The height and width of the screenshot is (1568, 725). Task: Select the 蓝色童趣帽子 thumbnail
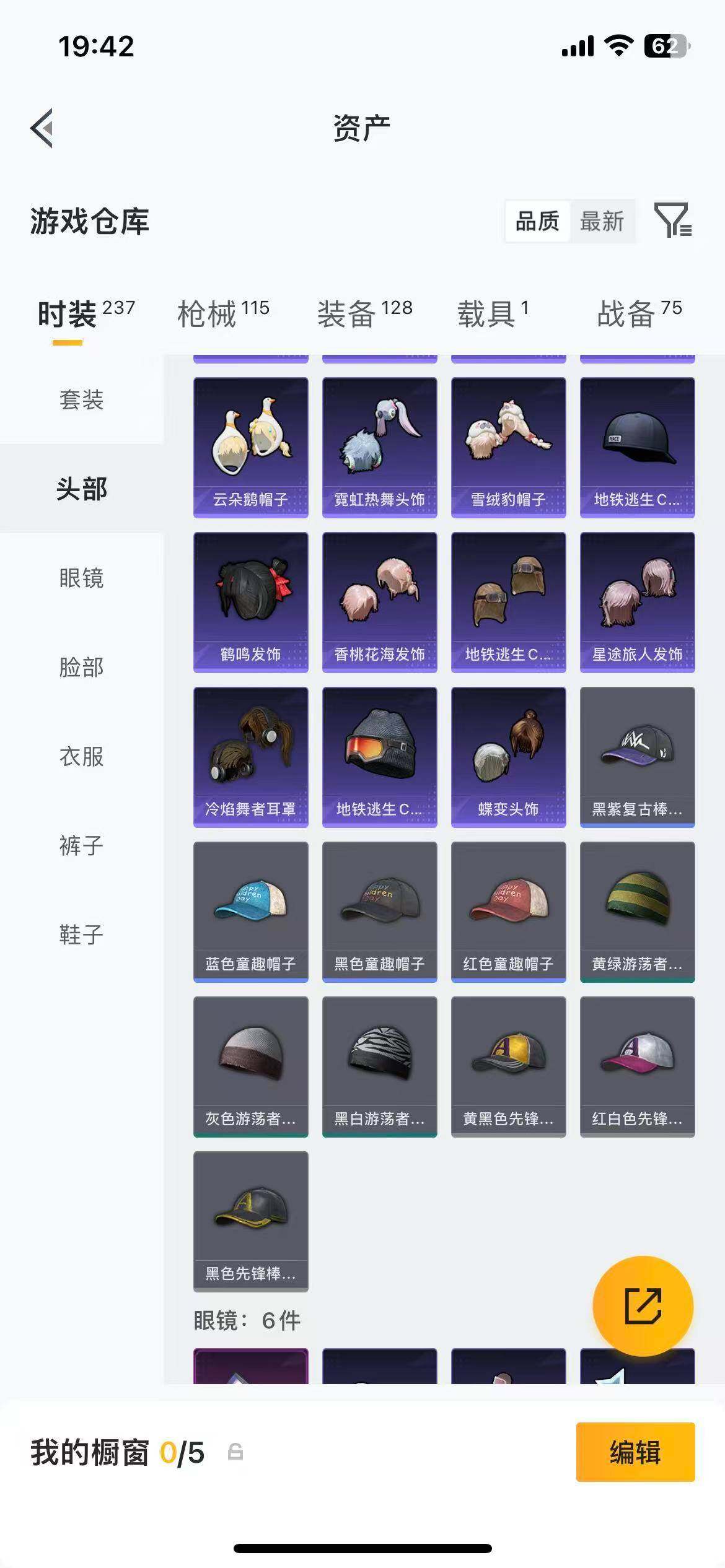(x=250, y=910)
